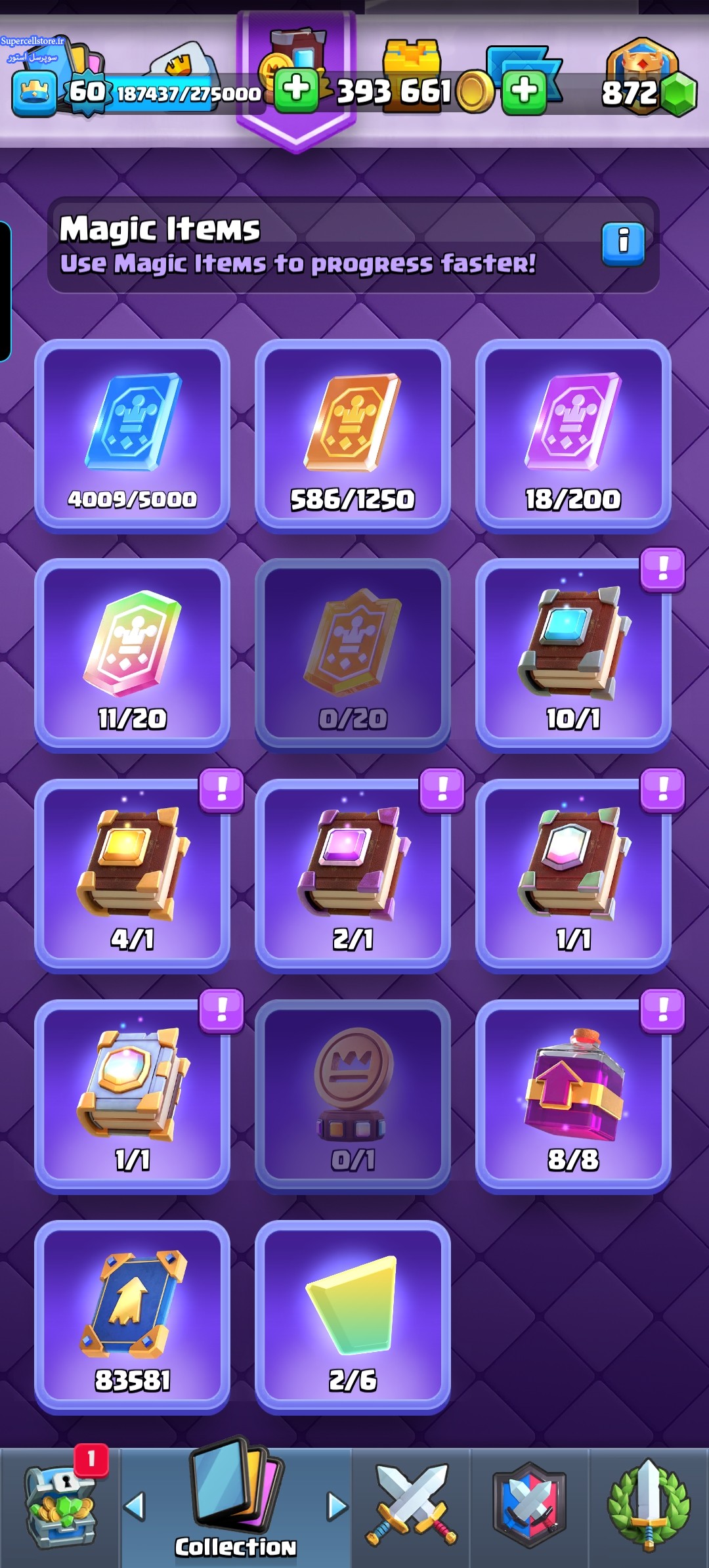Open the dimmed magic coin item 0/1
The height and width of the screenshot is (1568, 709).
(x=353, y=1097)
